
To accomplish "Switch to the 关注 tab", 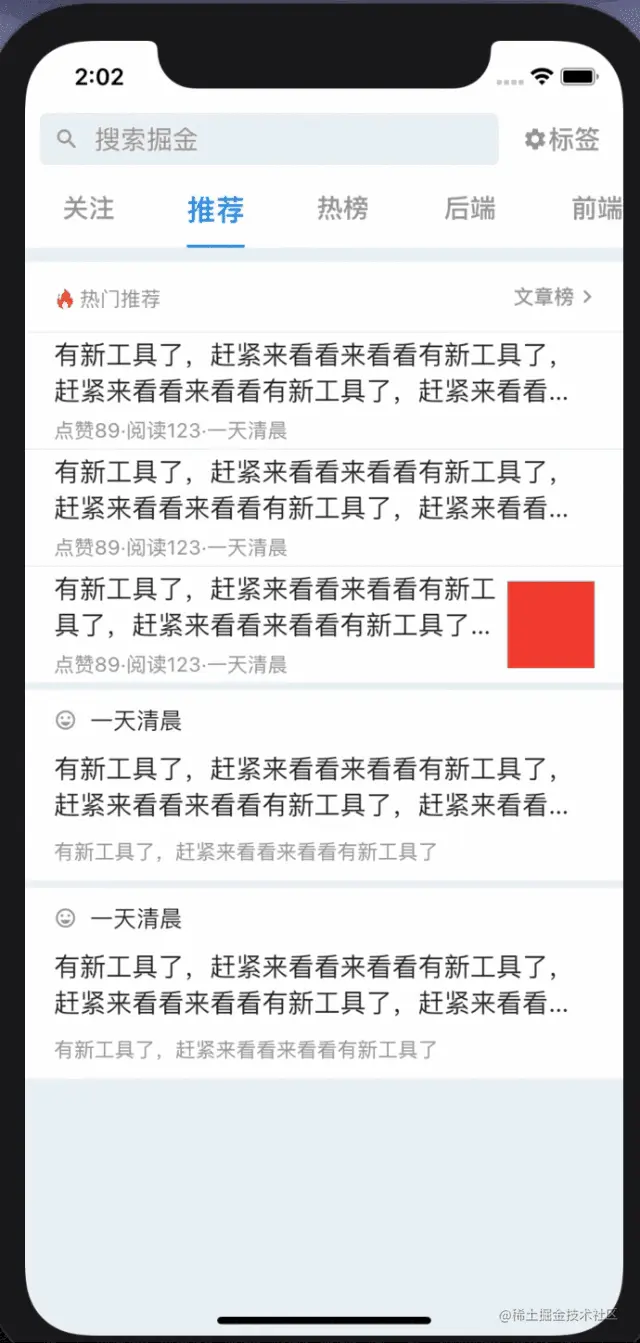I will pyautogui.click(x=89, y=209).
